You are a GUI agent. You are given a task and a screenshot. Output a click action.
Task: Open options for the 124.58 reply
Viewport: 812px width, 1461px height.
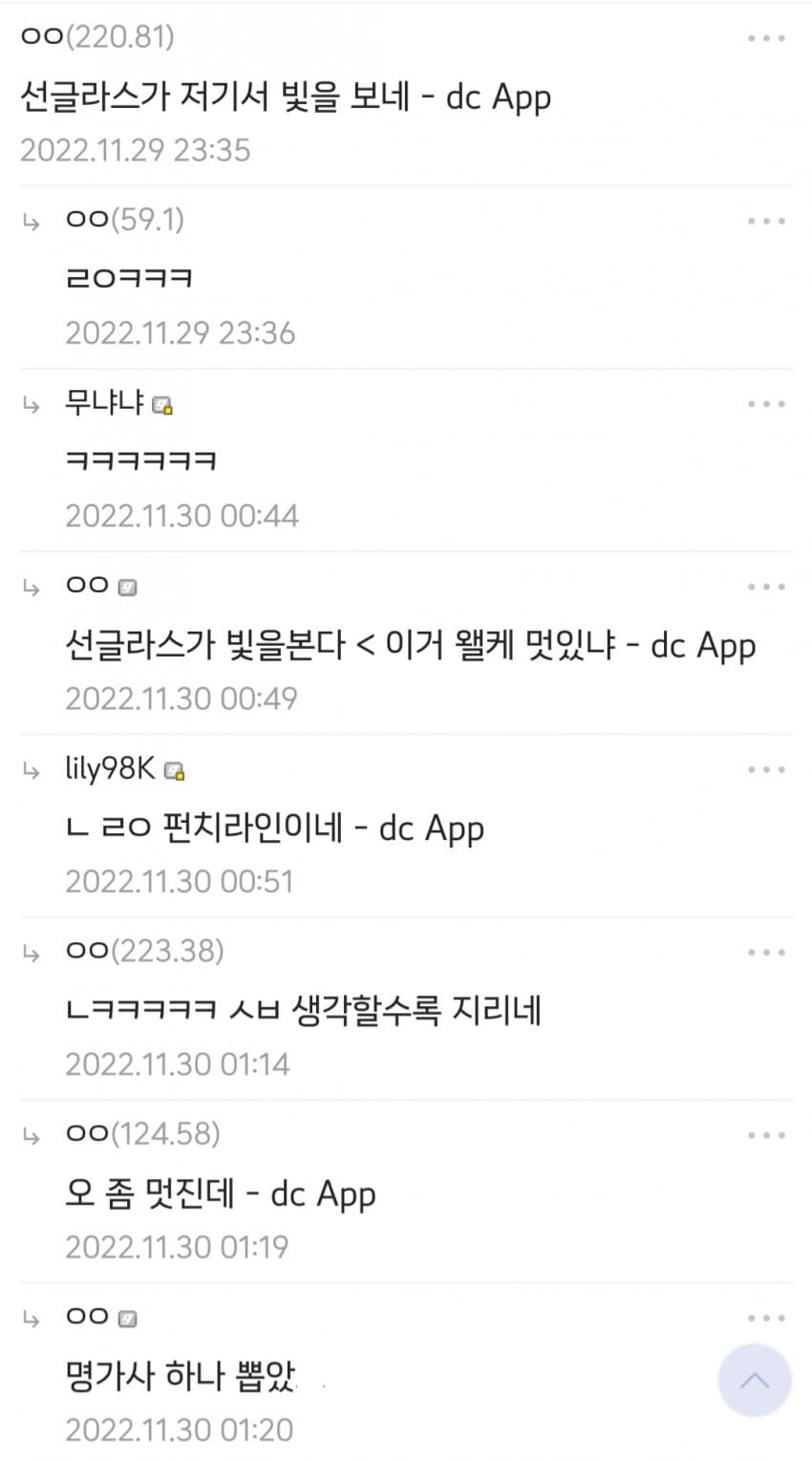tap(766, 1135)
